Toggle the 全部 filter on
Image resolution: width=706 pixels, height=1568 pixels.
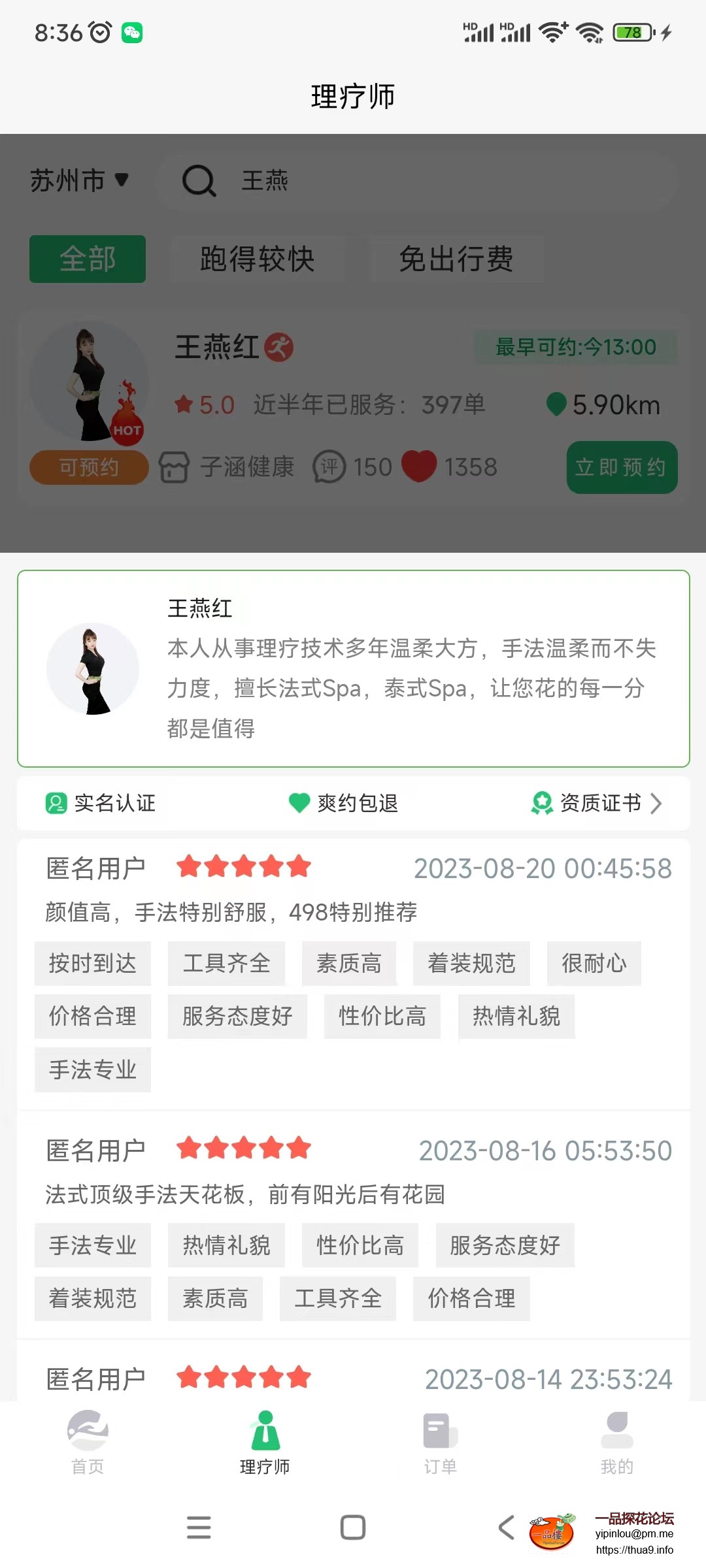pyautogui.click(x=87, y=259)
